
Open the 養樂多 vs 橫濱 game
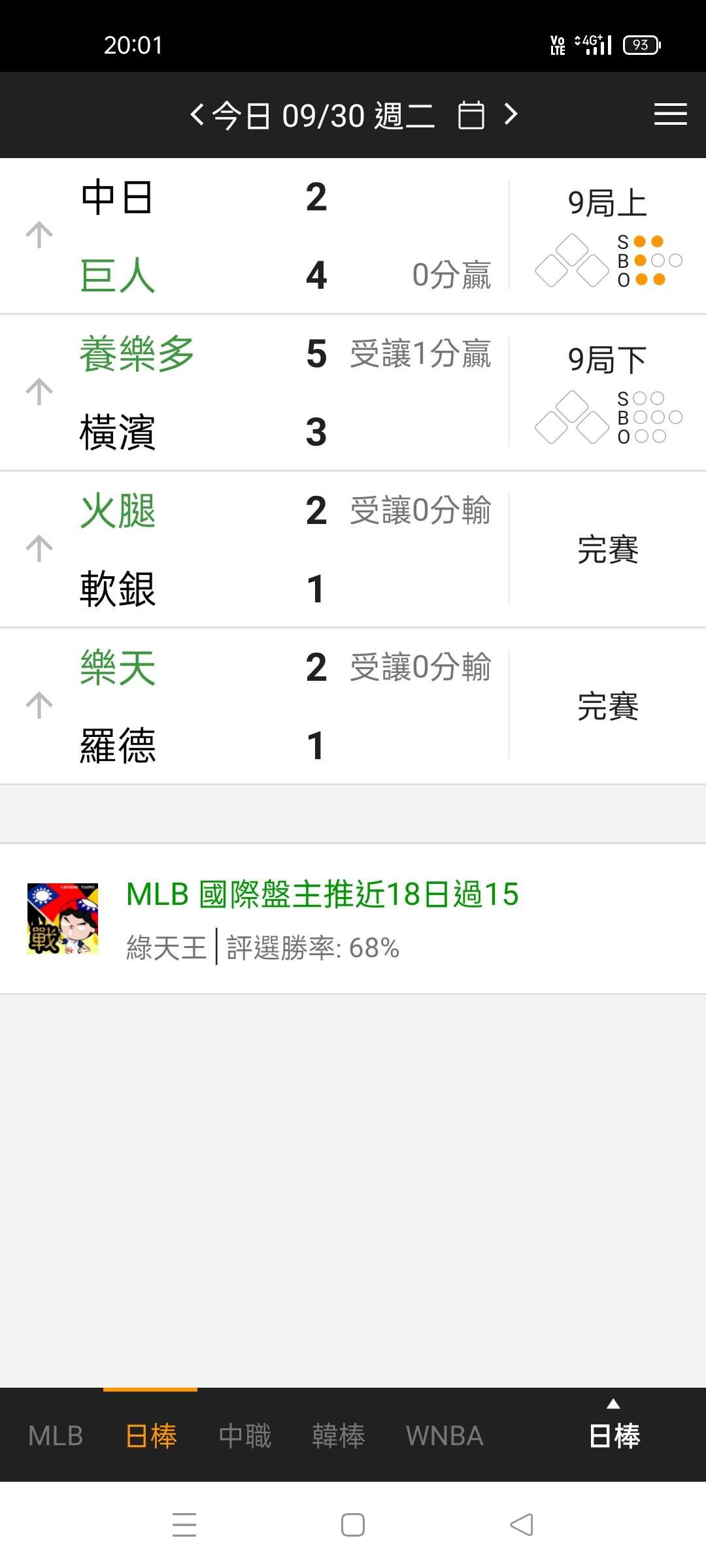(x=261, y=393)
